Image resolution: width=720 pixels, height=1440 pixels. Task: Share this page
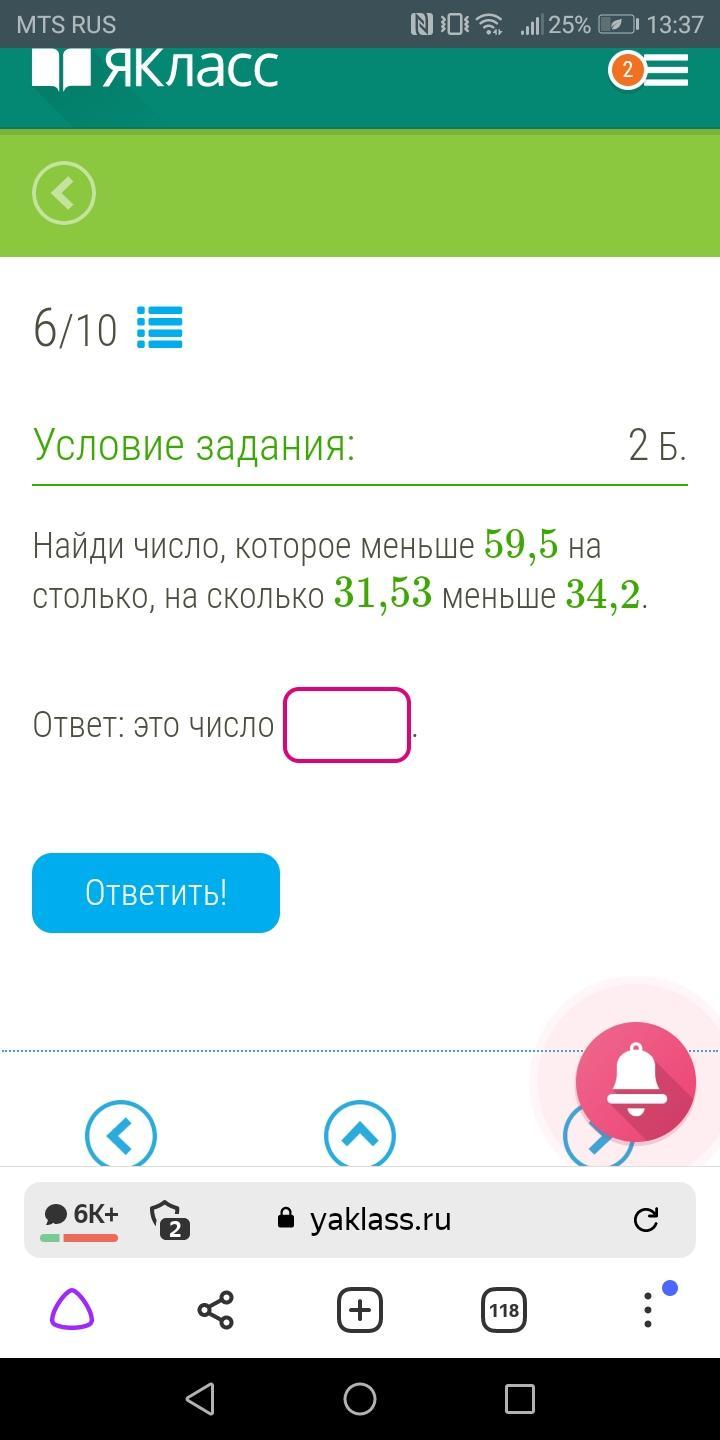click(x=215, y=1310)
